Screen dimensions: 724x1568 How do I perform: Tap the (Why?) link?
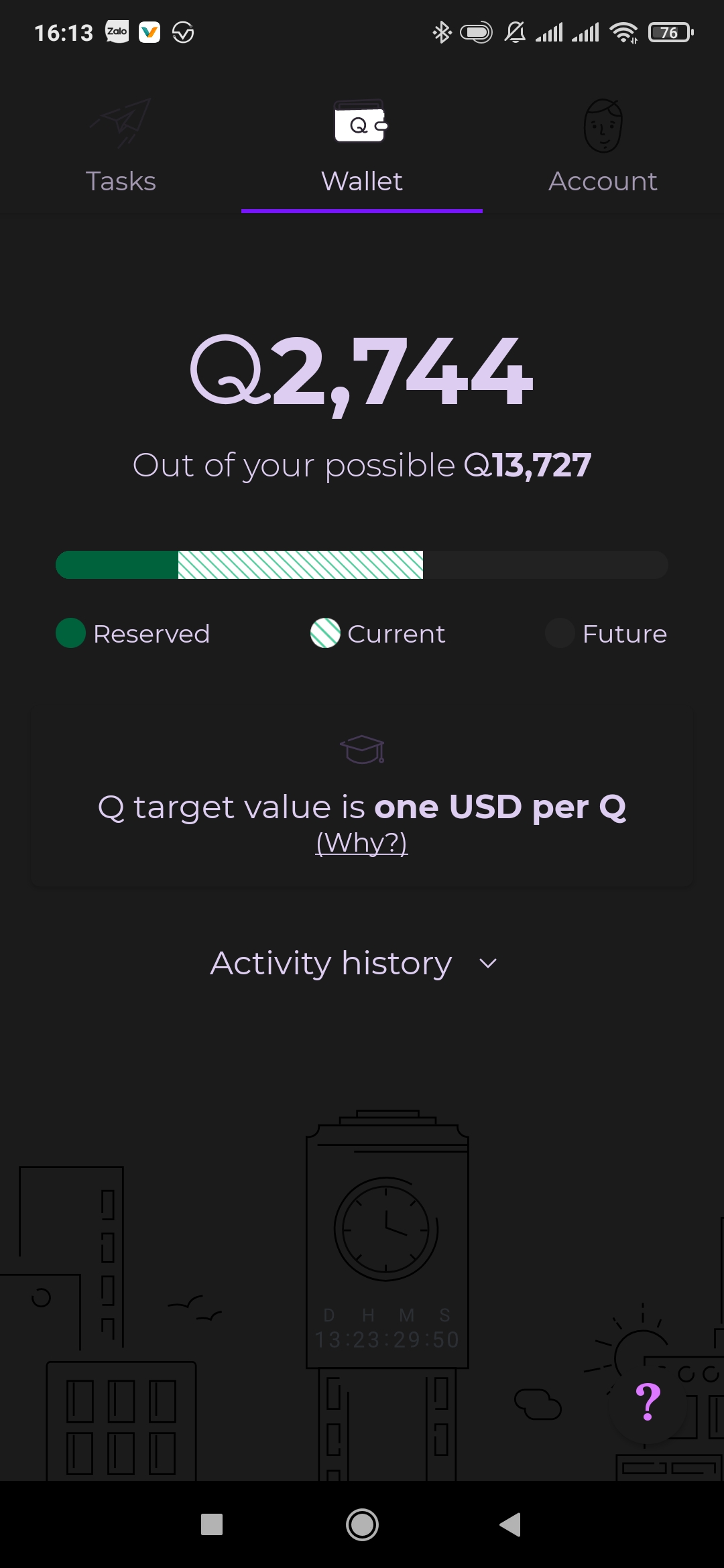(x=362, y=843)
